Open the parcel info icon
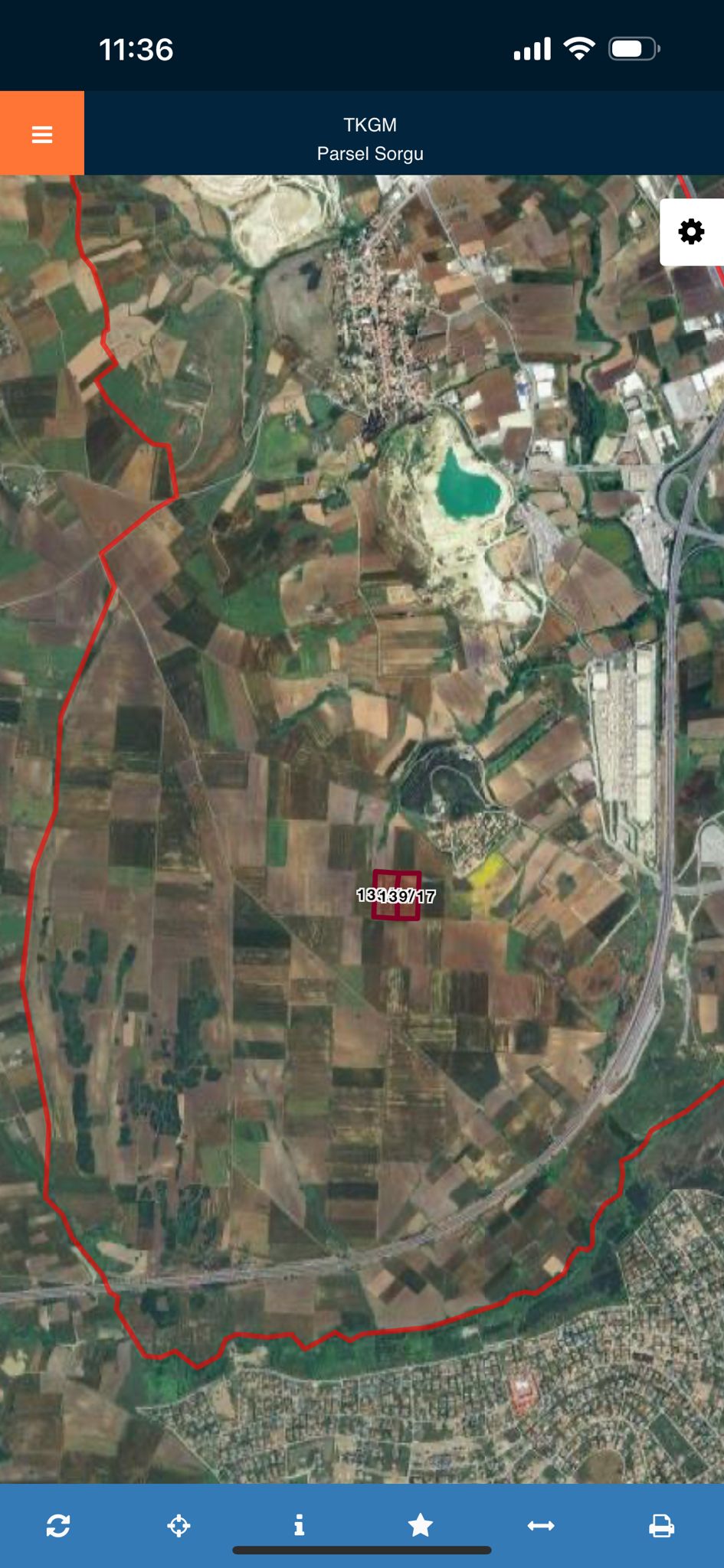Image resolution: width=724 pixels, height=1568 pixels. [x=300, y=1525]
